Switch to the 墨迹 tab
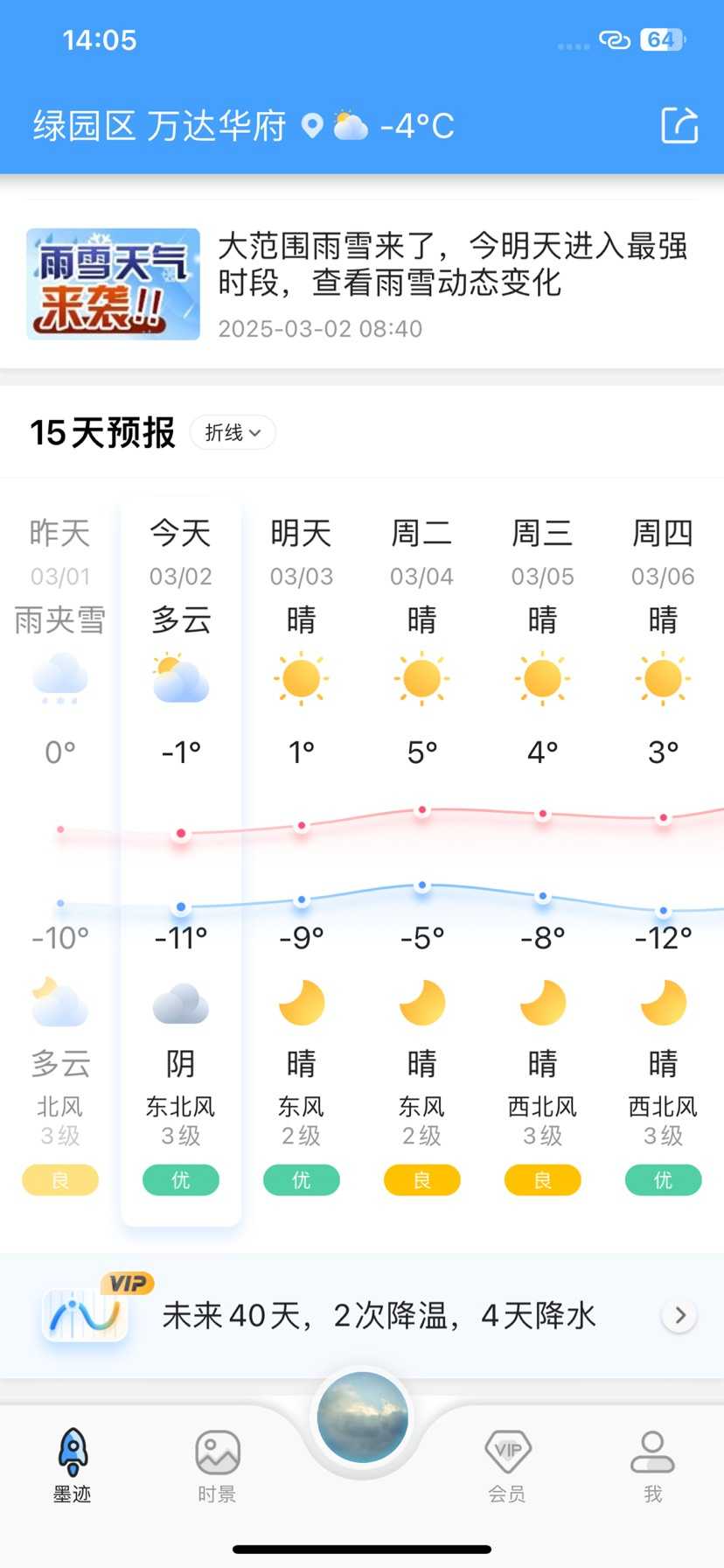The height and width of the screenshot is (1568, 724). click(73, 1465)
